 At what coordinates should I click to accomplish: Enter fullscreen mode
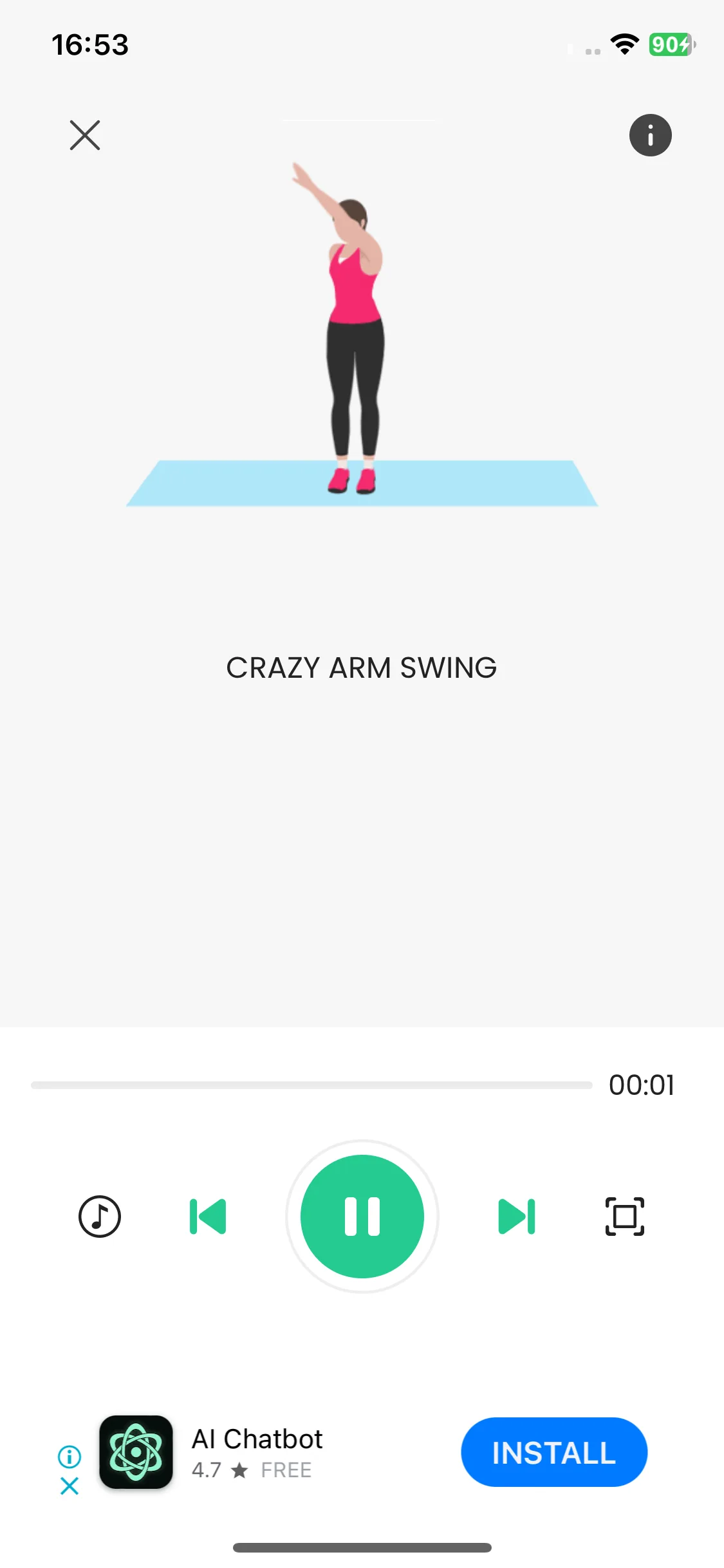click(624, 1217)
